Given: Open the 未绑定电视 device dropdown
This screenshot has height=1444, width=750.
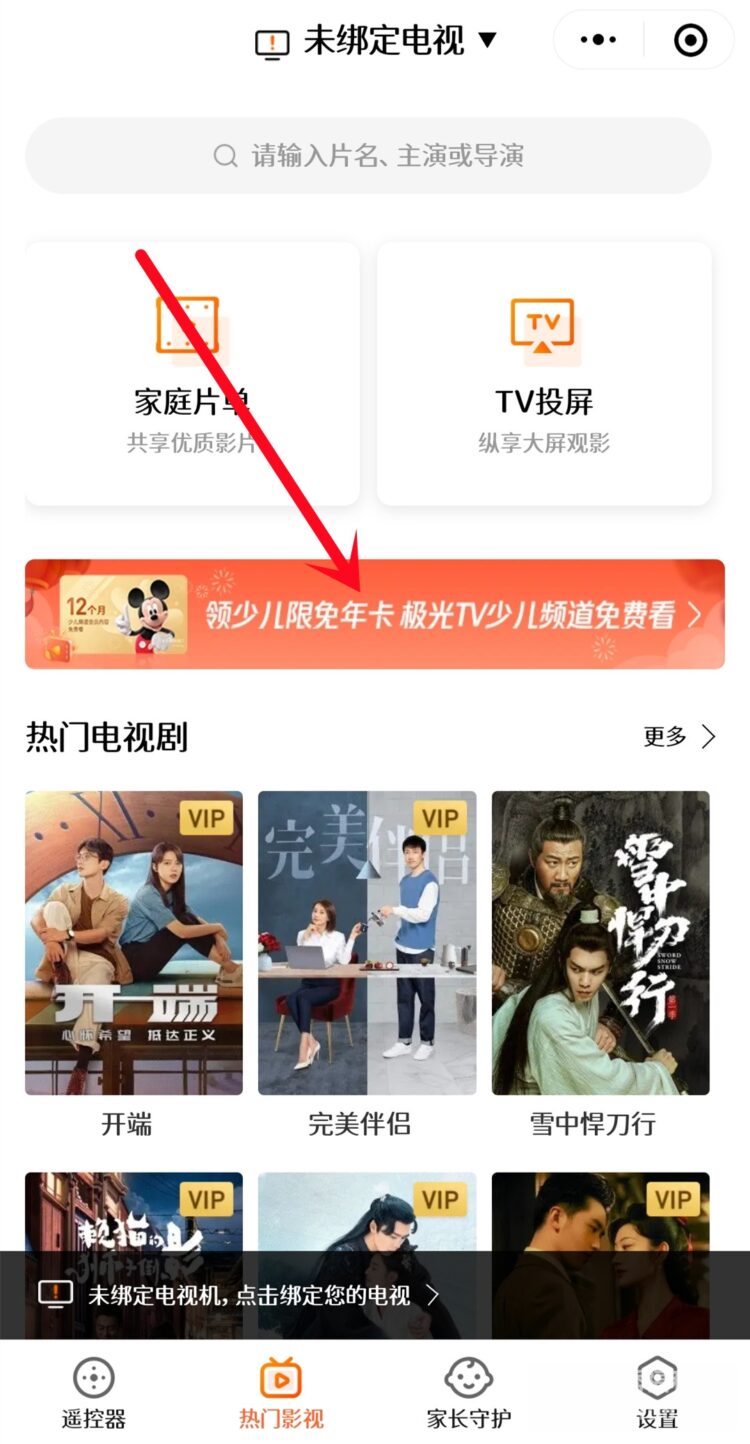Looking at the screenshot, I should coord(376,41).
